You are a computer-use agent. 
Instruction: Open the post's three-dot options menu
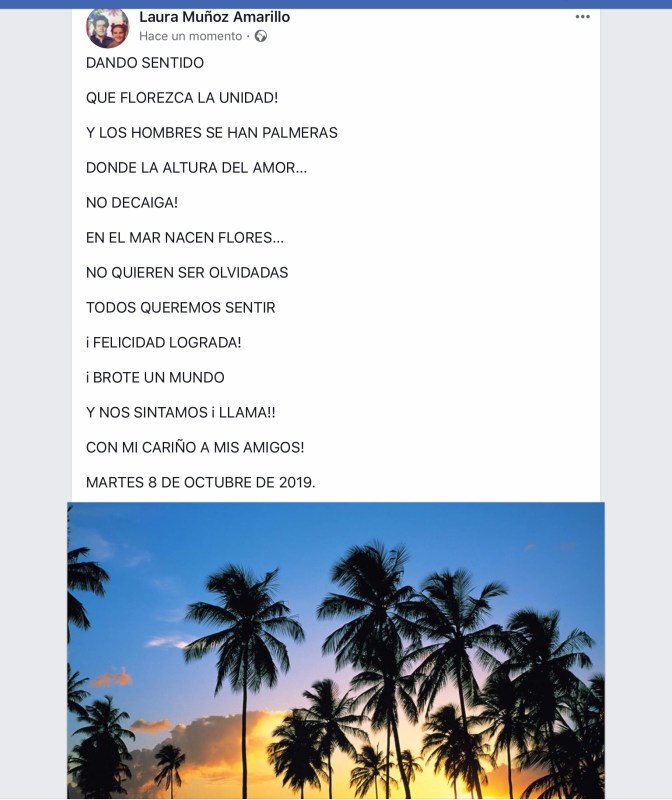(x=582, y=17)
